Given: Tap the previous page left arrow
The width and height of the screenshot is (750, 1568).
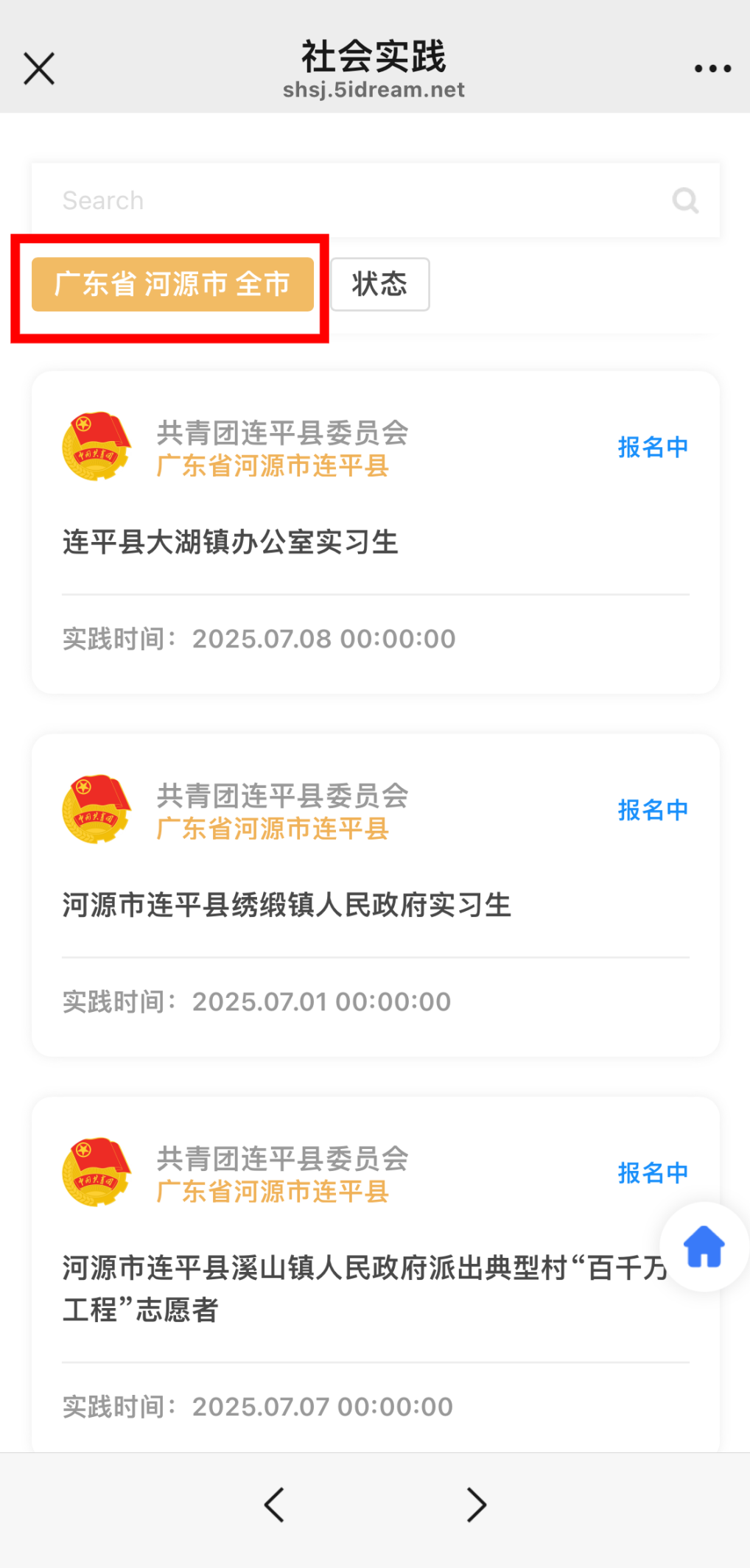Looking at the screenshot, I should tap(273, 1505).
